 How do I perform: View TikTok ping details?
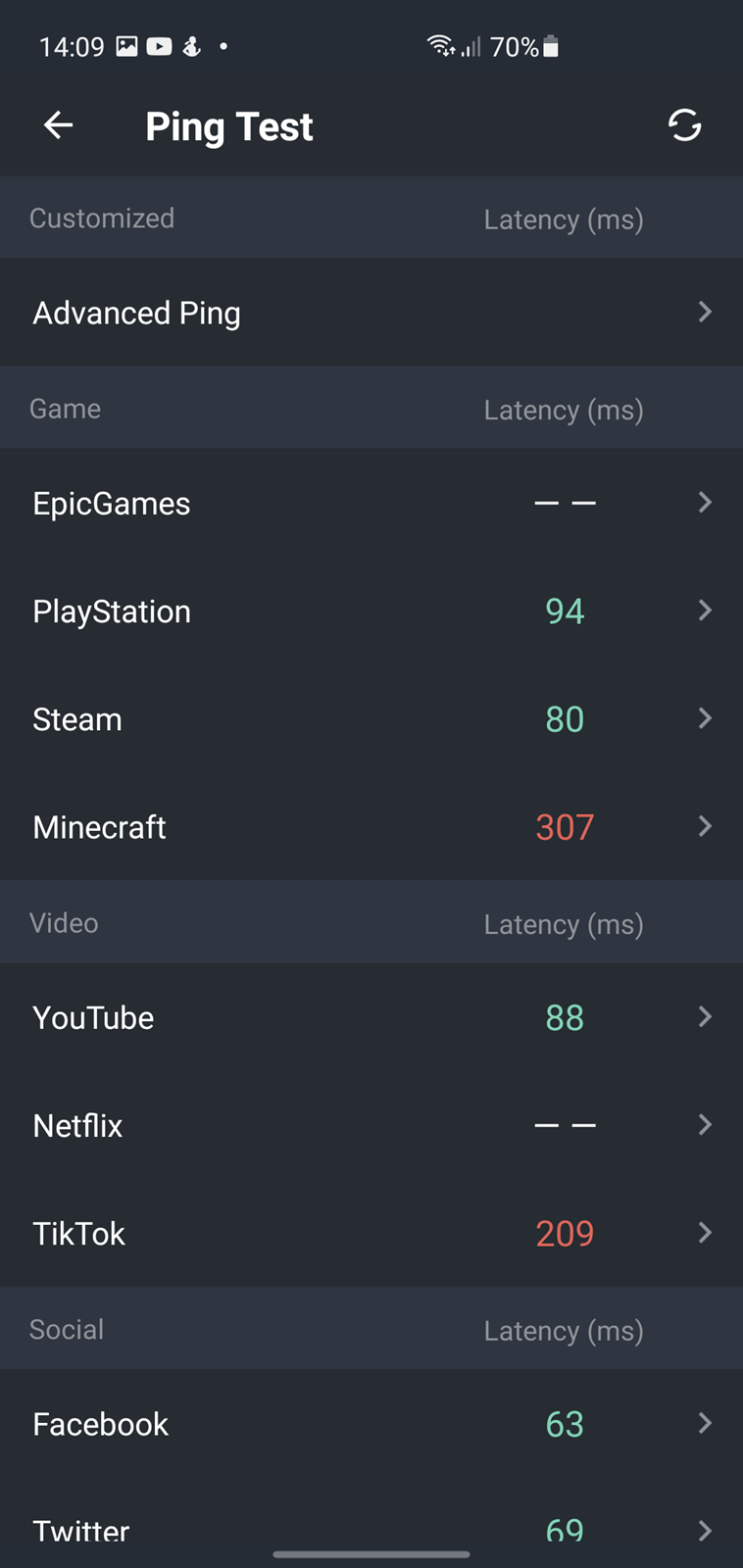pyautogui.click(x=371, y=1233)
